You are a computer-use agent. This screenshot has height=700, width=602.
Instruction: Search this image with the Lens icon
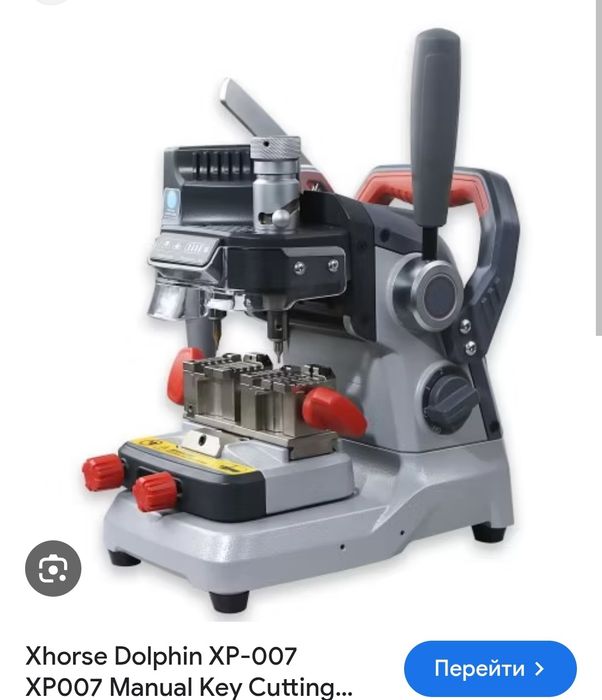(x=52, y=569)
